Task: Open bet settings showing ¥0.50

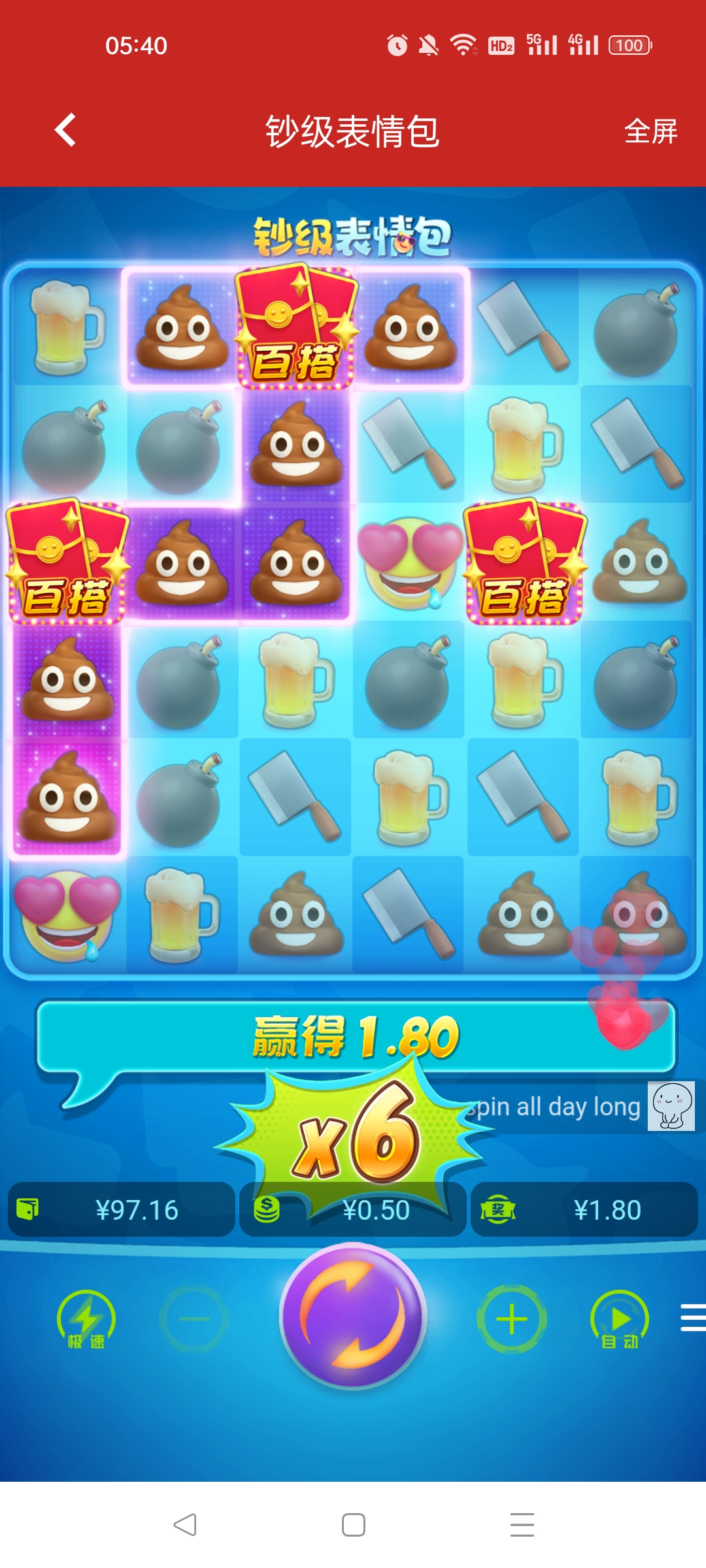Action: coord(353,1210)
